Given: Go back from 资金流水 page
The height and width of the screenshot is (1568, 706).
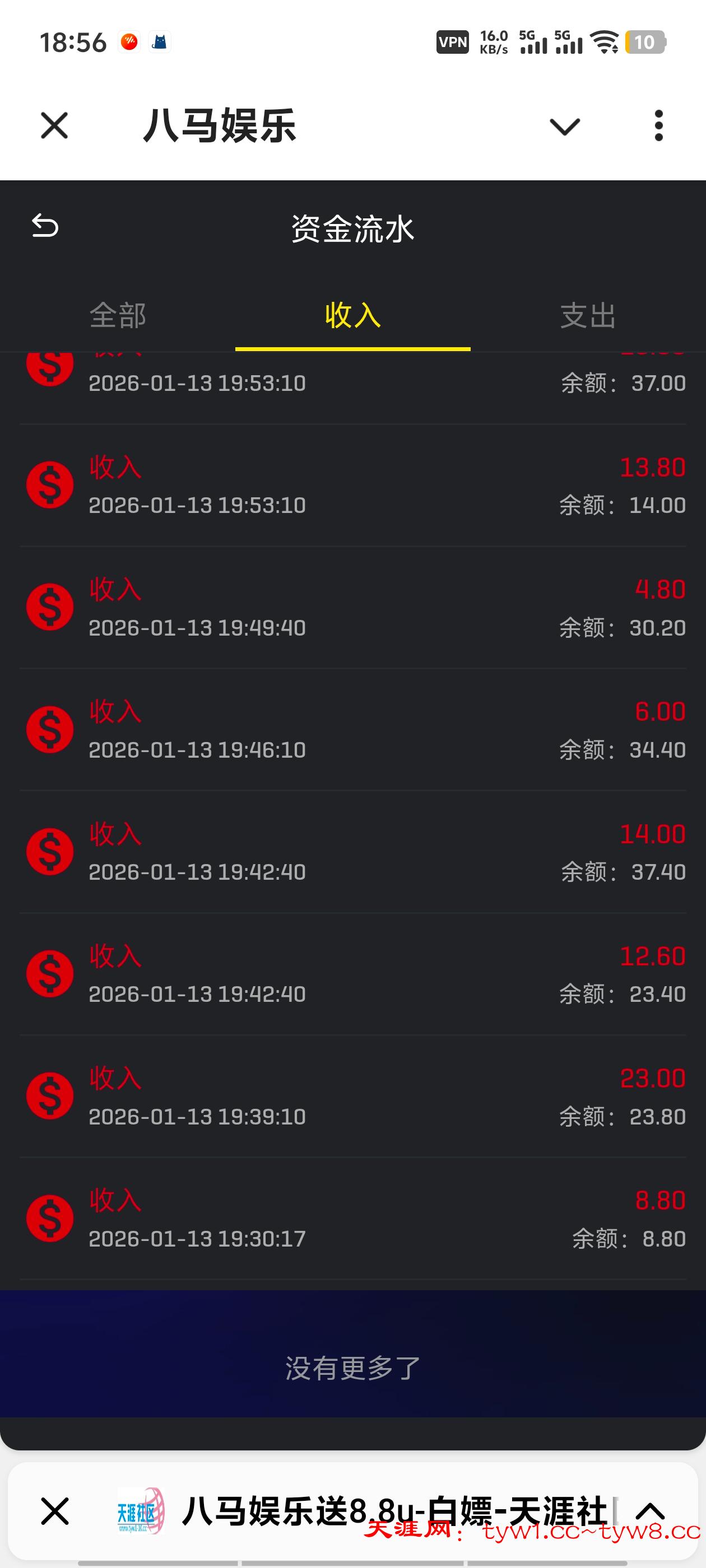Looking at the screenshot, I should 45,226.
